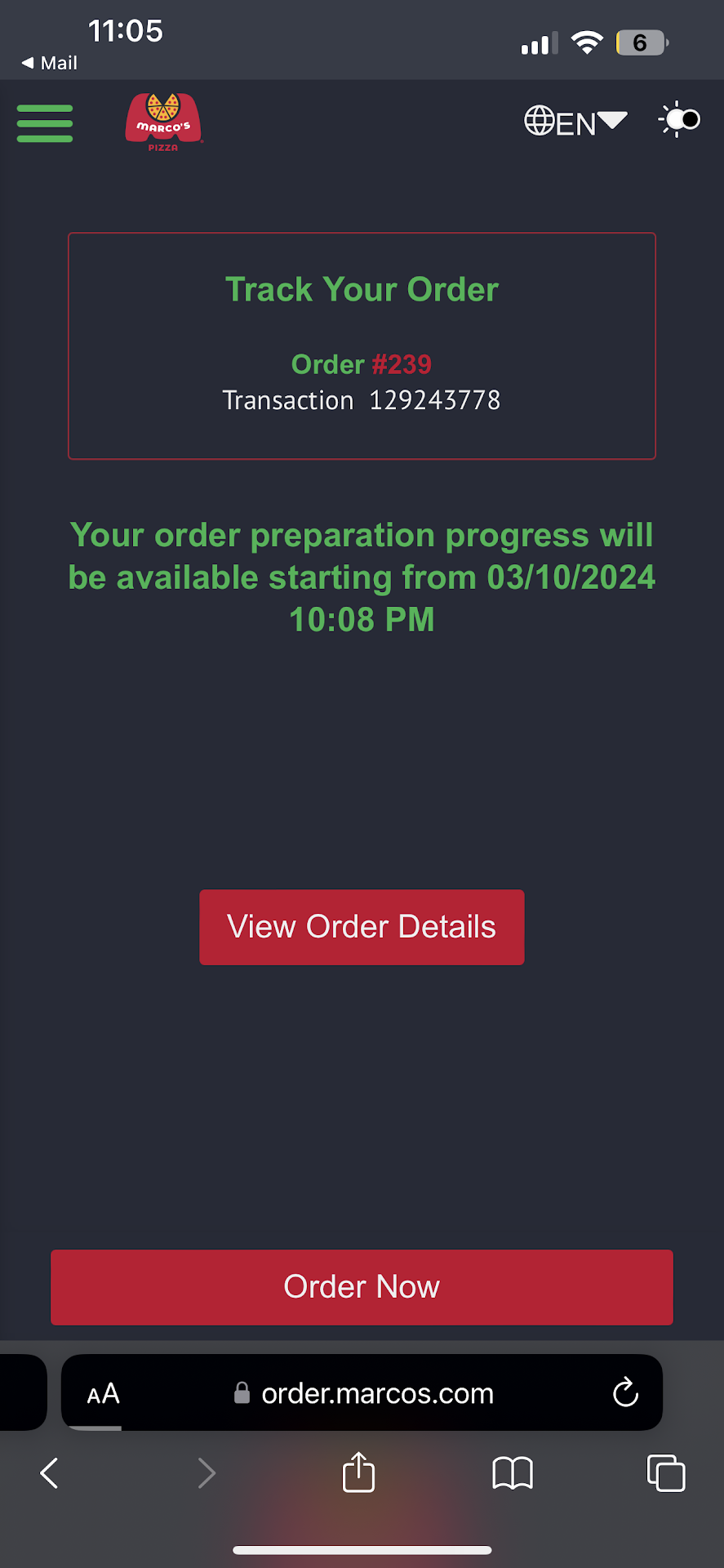Viewport: 724px width, 1568px height.
Task: Open the EN language dropdown
Action: click(575, 122)
